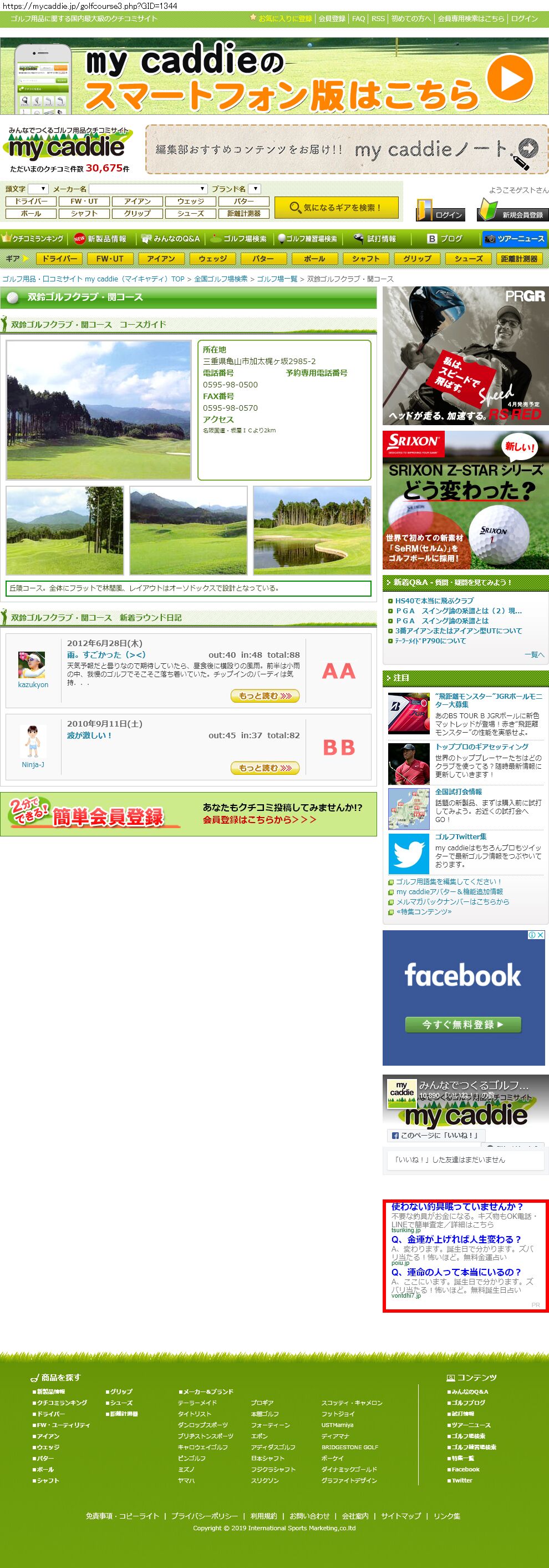
Task: Read more of kazukyon's round diary
Action: click(265, 695)
